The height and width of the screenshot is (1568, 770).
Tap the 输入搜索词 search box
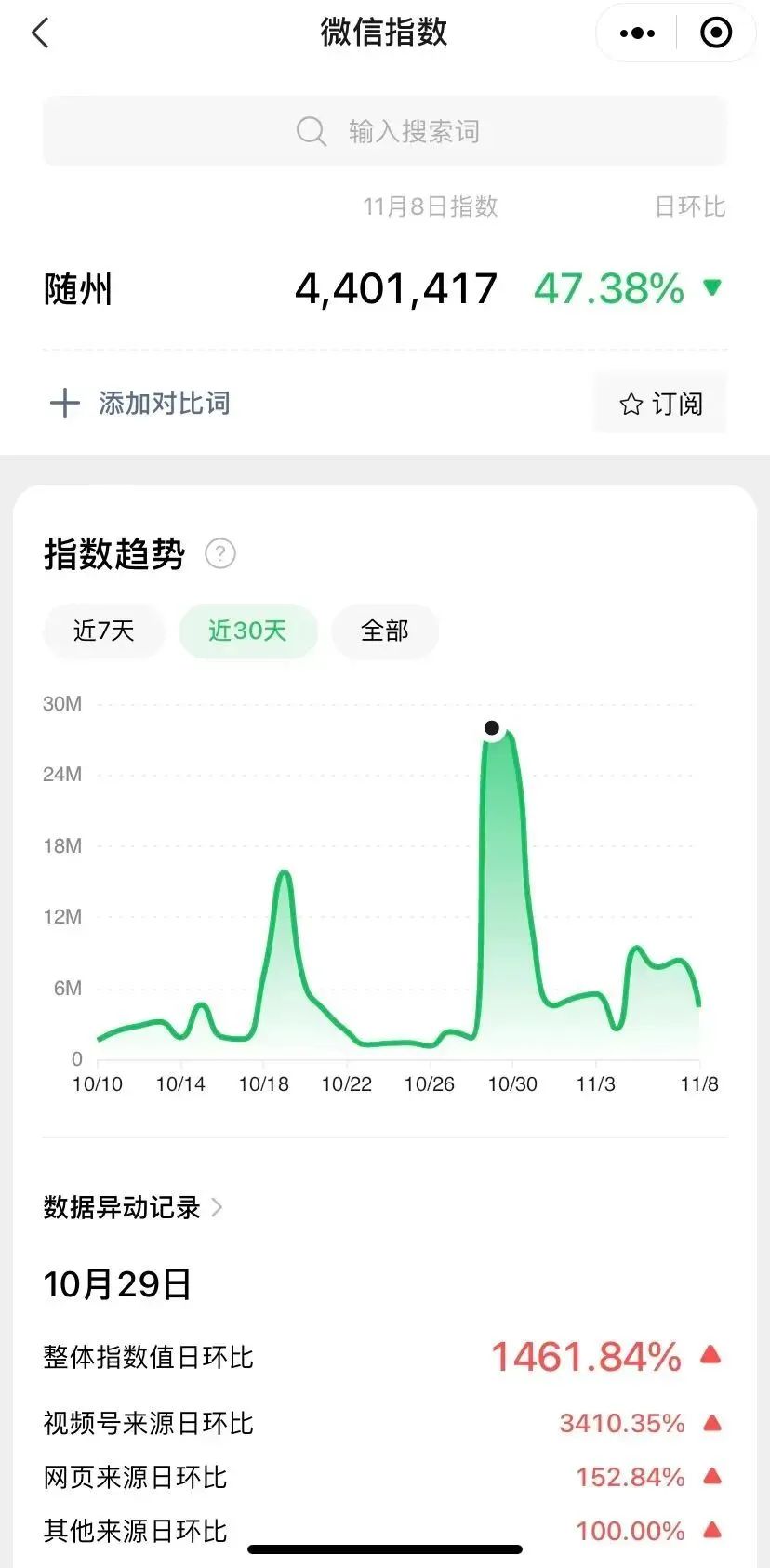click(385, 131)
